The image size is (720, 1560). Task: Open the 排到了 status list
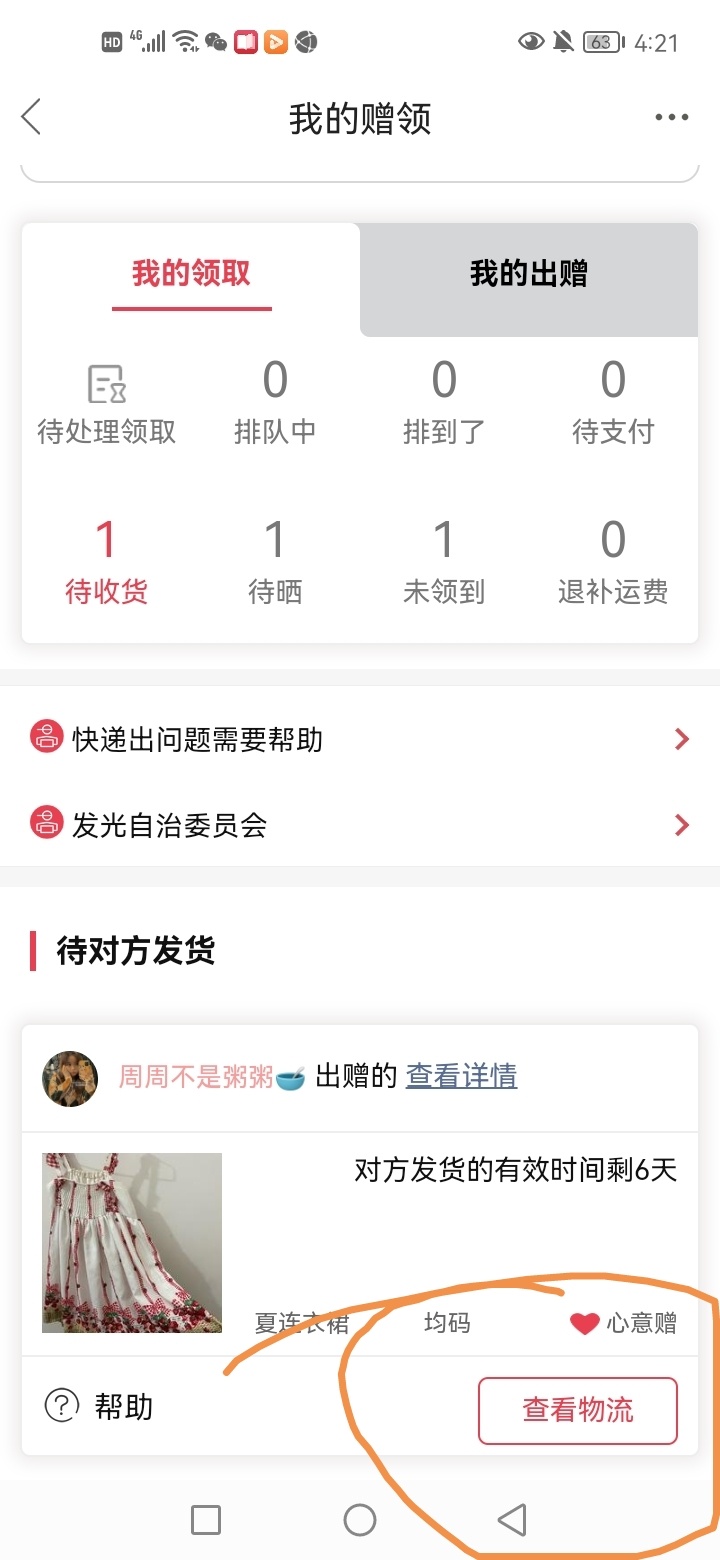444,403
